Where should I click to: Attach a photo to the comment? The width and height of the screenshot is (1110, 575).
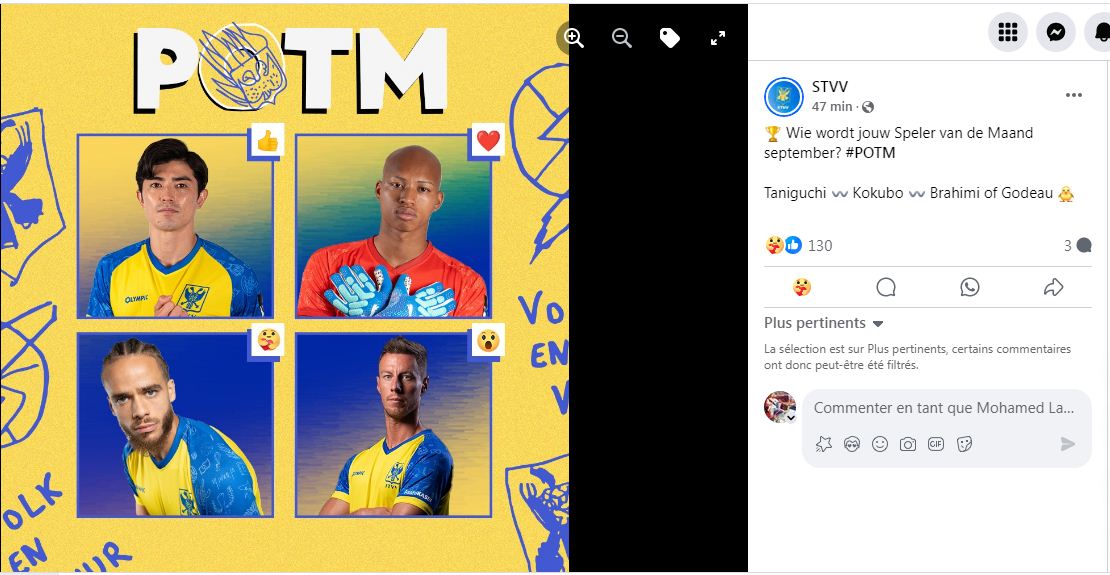point(908,444)
